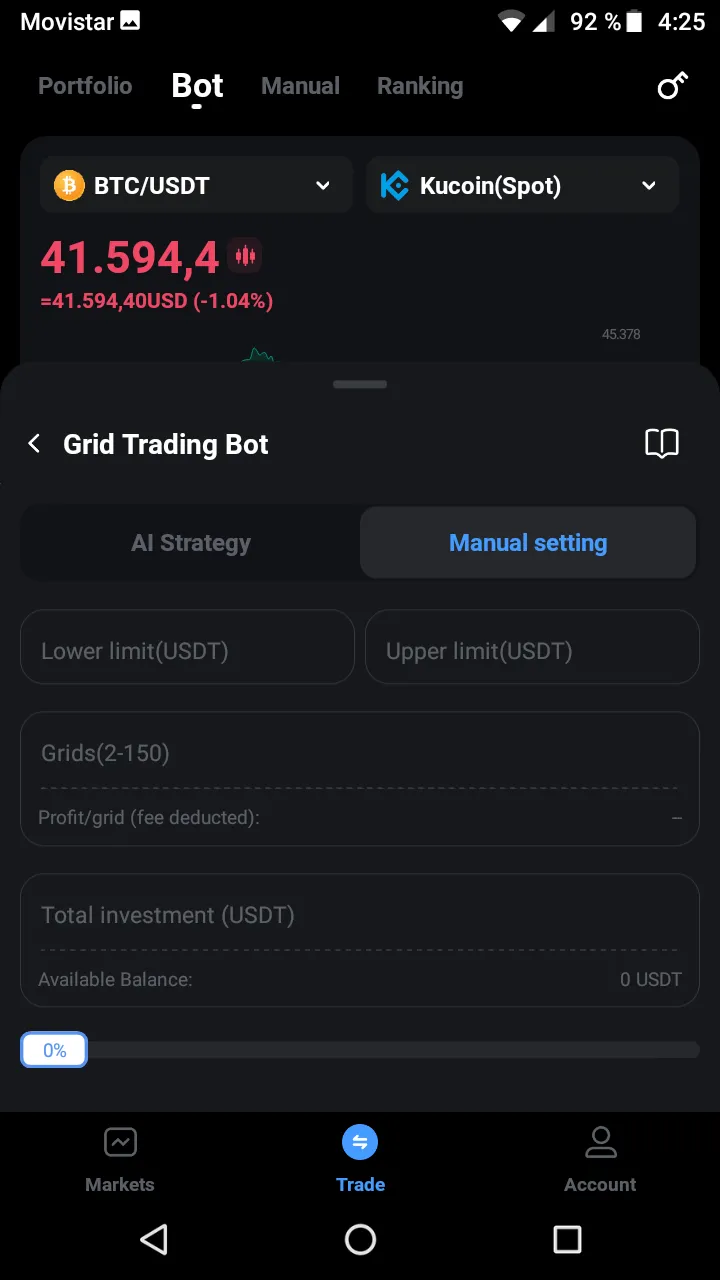Screen dimensions: 720x1280
Task: Switch to the Manual tab
Action: tap(300, 86)
